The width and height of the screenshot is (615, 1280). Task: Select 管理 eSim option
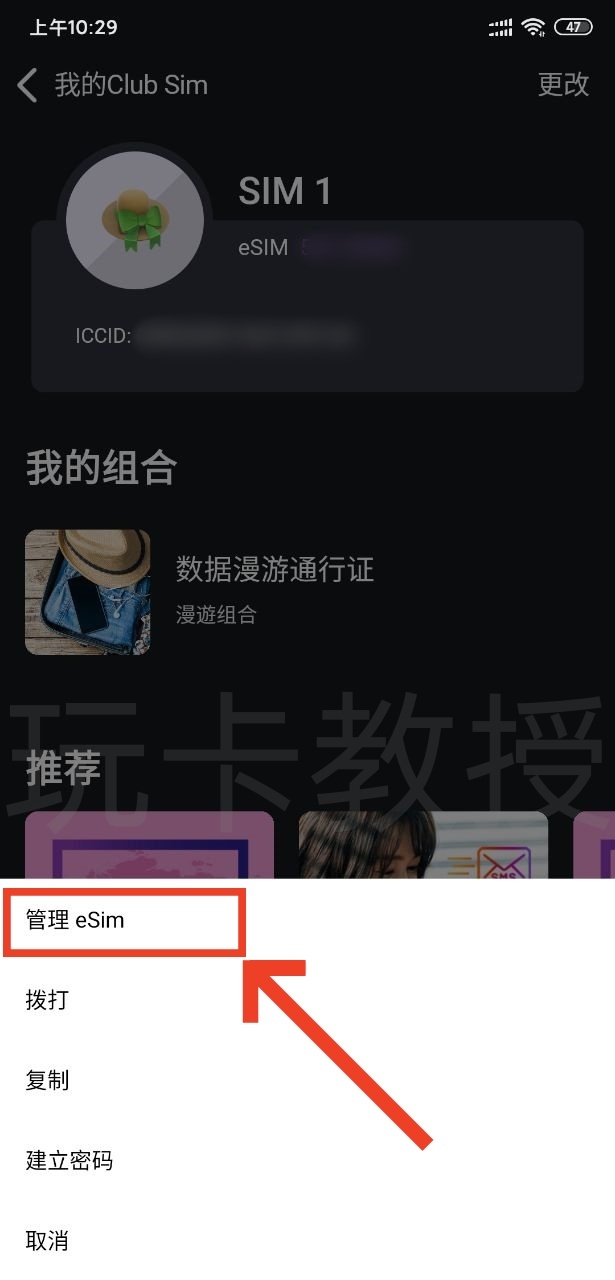tap(76, 920)
